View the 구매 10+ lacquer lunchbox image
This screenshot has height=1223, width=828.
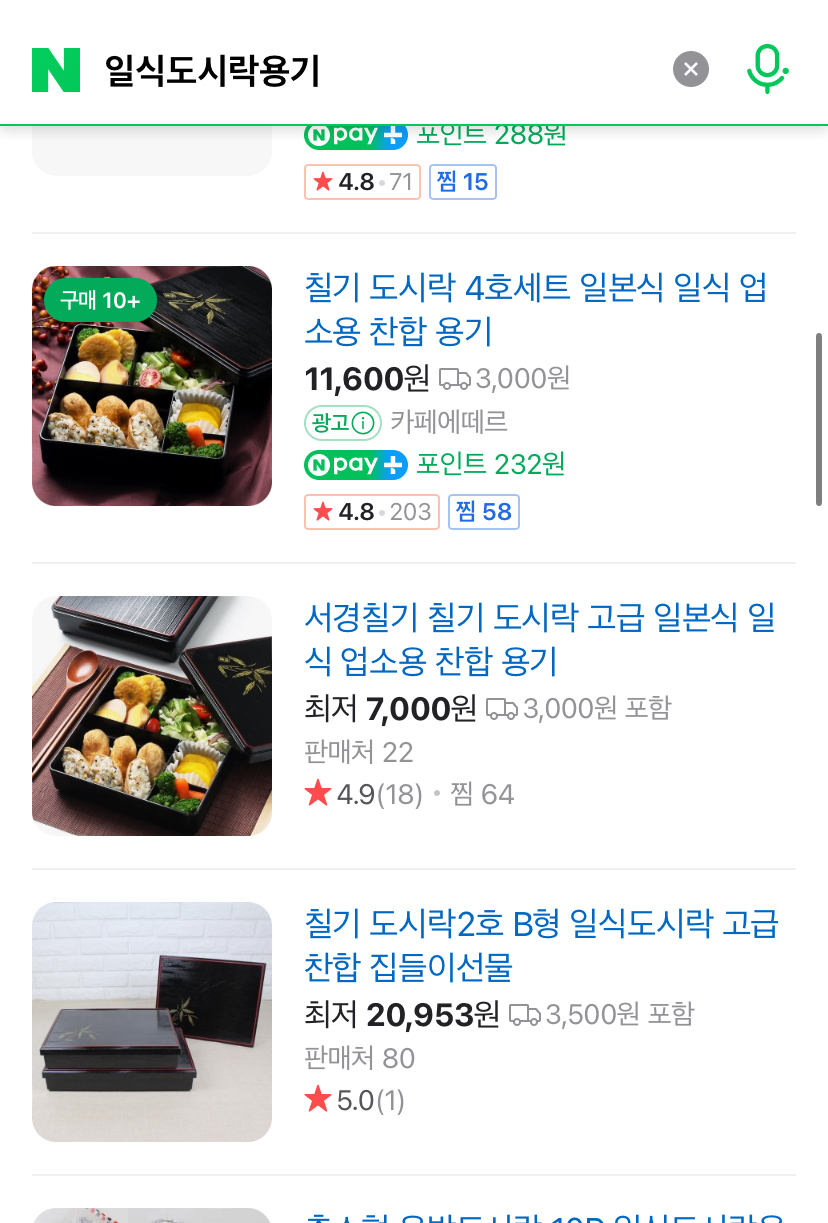[x=152, y=386]
